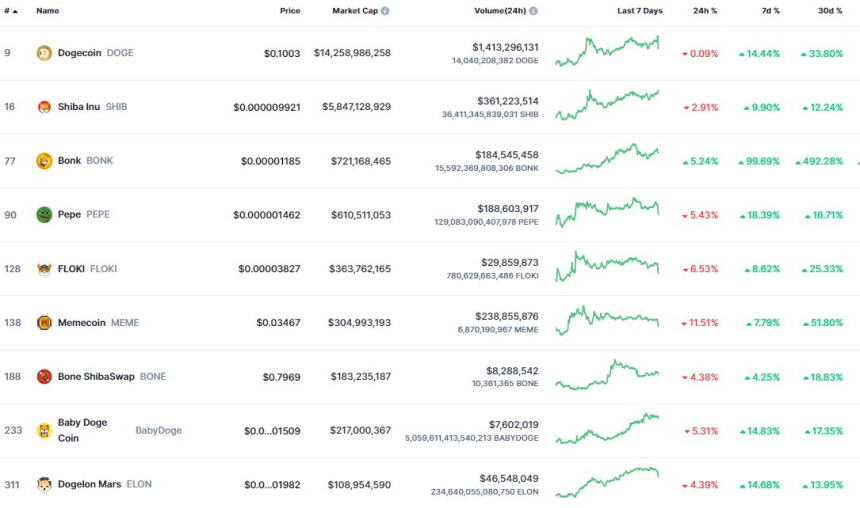View the Bonk BONK coin page

[70, 161]
